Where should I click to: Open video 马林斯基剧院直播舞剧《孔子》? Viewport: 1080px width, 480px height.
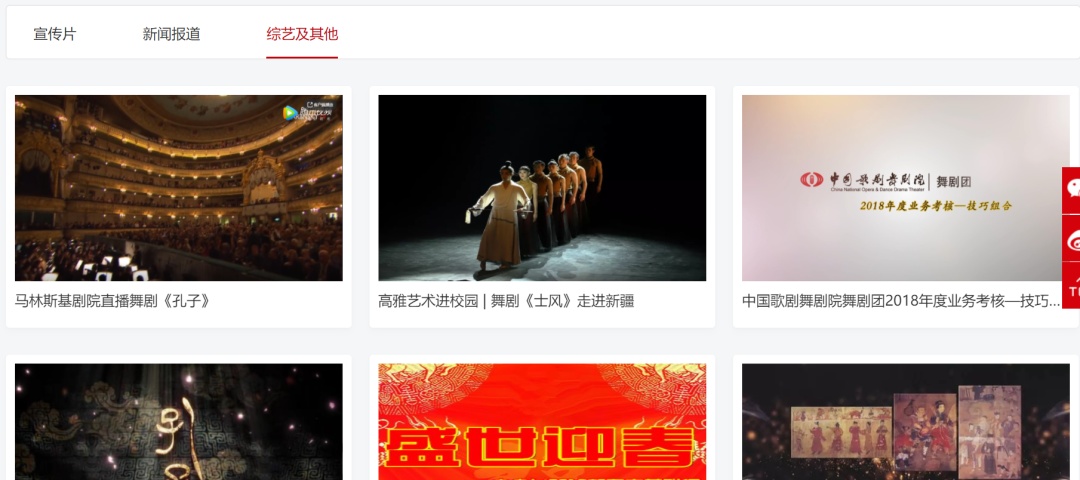[x=178, y=188]
